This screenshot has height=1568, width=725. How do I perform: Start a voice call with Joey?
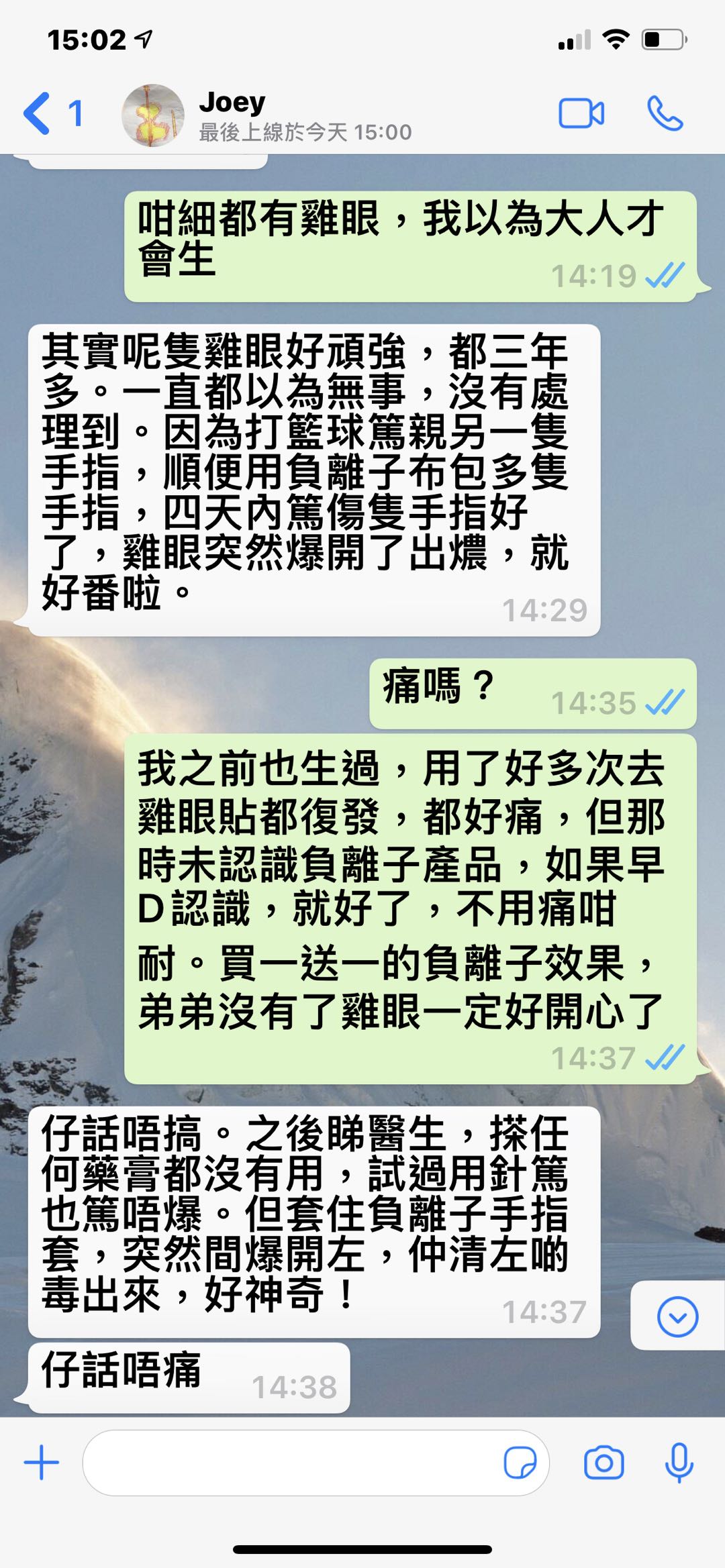coord(664,113)
